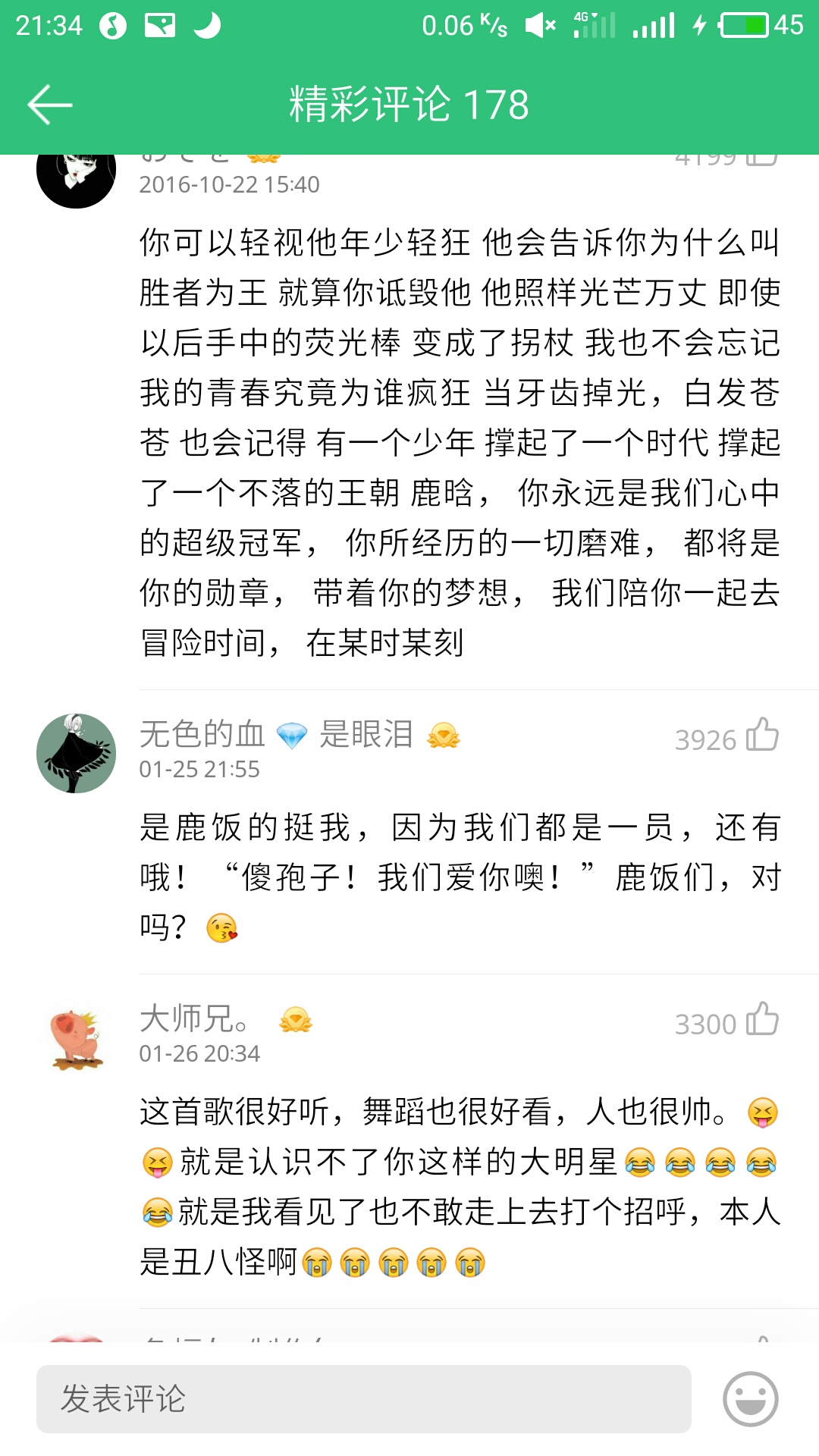
Task: Open the first commenter's round avatar
Action: pos(76,182)
